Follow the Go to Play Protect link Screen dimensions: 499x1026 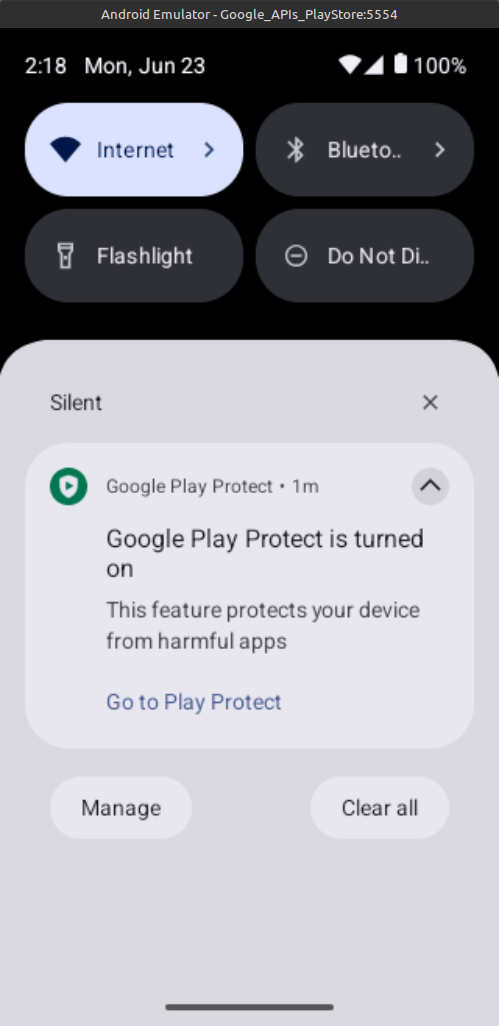click(194, 701)
